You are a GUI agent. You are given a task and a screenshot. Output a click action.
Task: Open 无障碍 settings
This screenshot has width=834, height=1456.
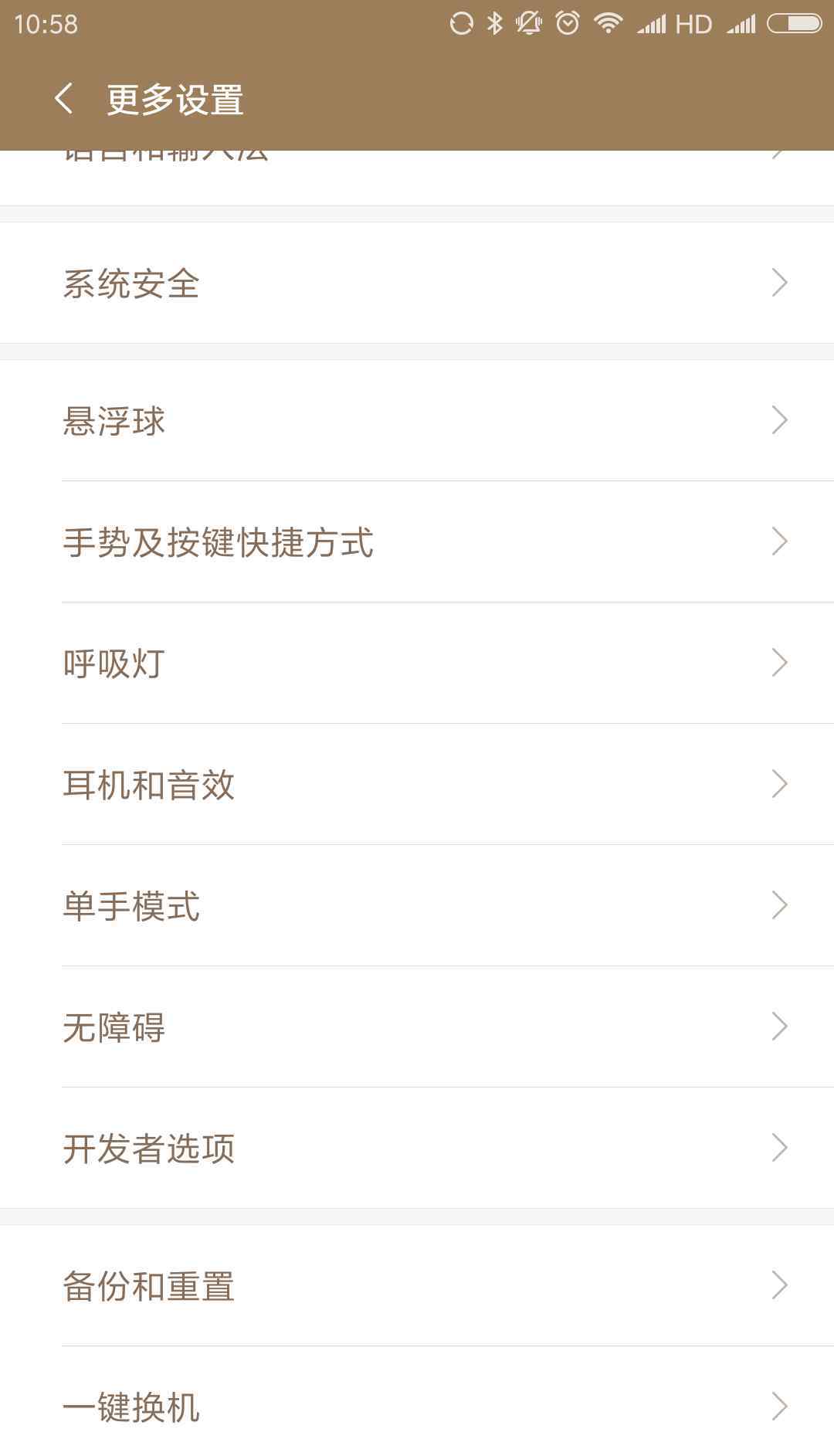[x=417, y=1027]
